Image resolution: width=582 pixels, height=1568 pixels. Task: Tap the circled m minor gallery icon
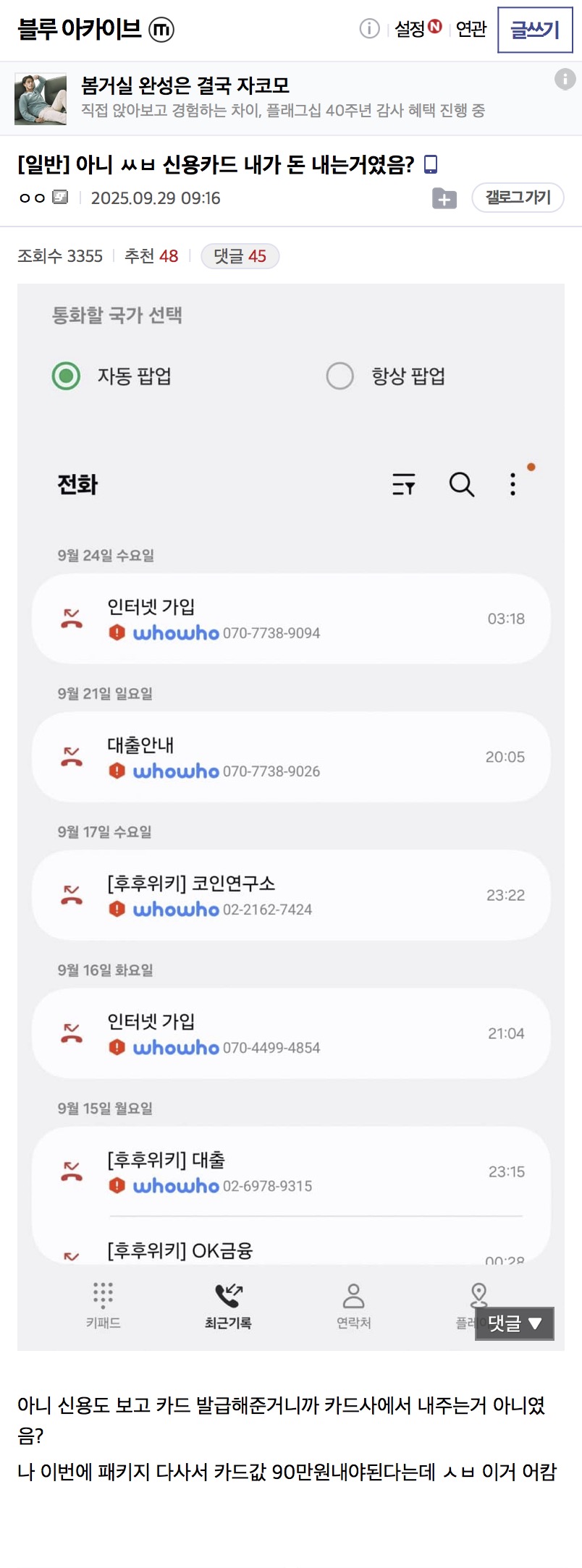coord(161,30)
